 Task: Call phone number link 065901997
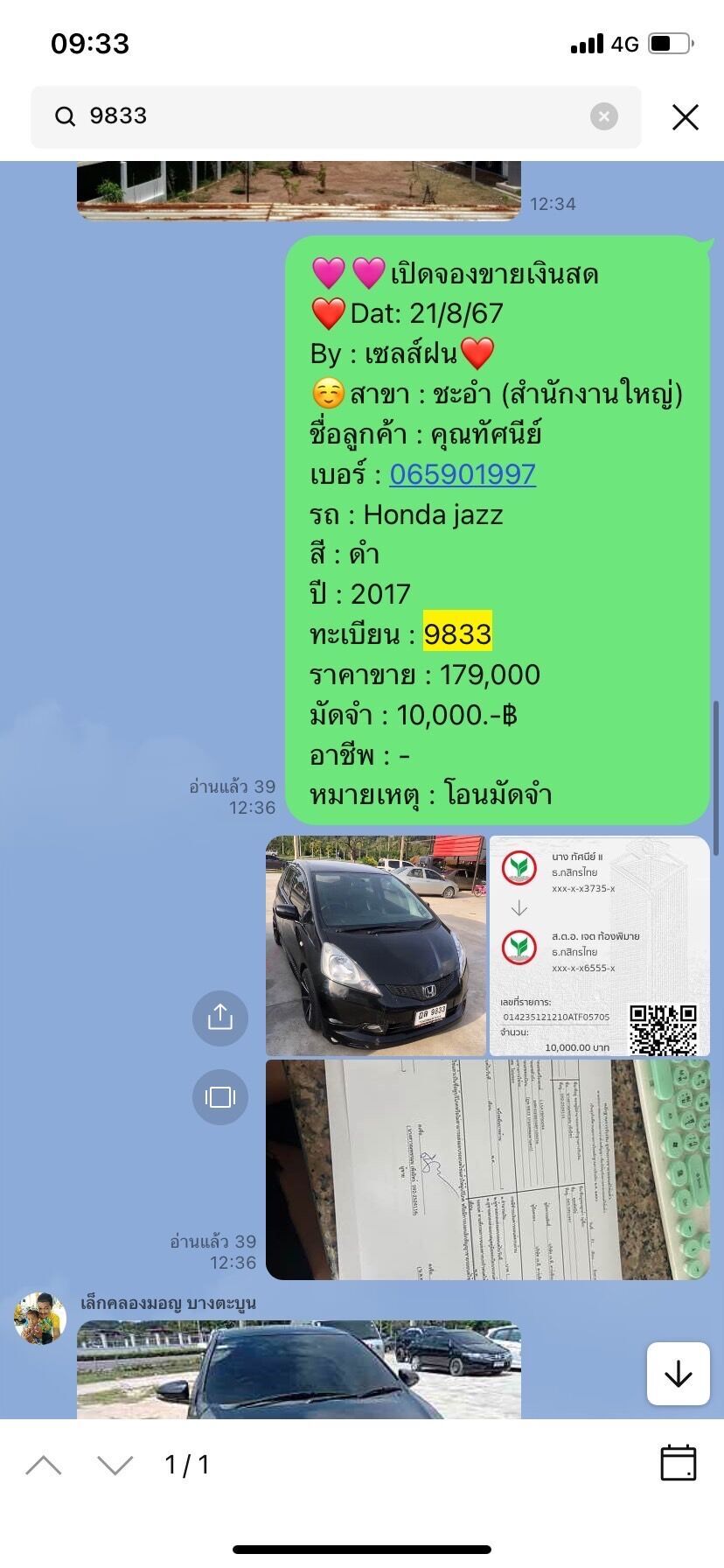463,474
